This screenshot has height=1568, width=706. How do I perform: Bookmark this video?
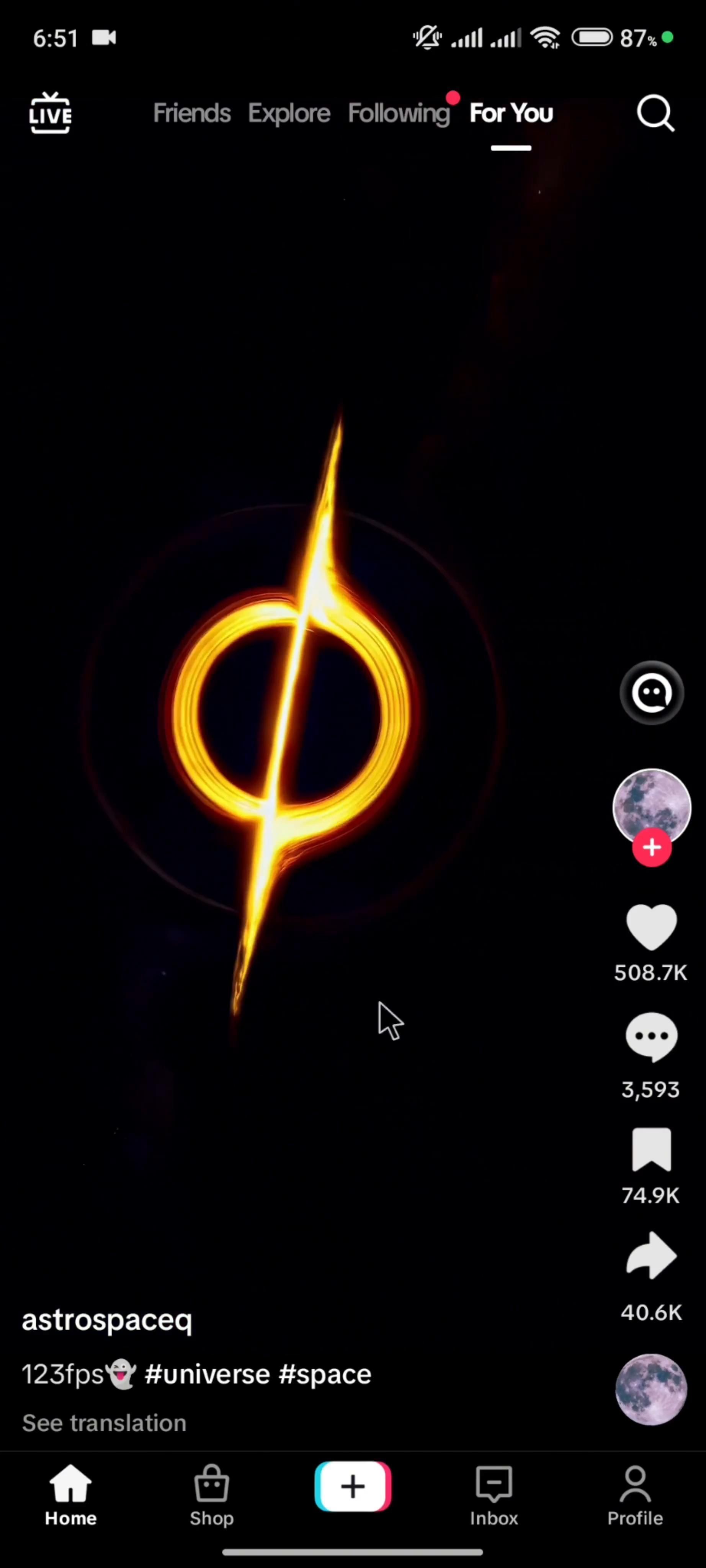652,1149
